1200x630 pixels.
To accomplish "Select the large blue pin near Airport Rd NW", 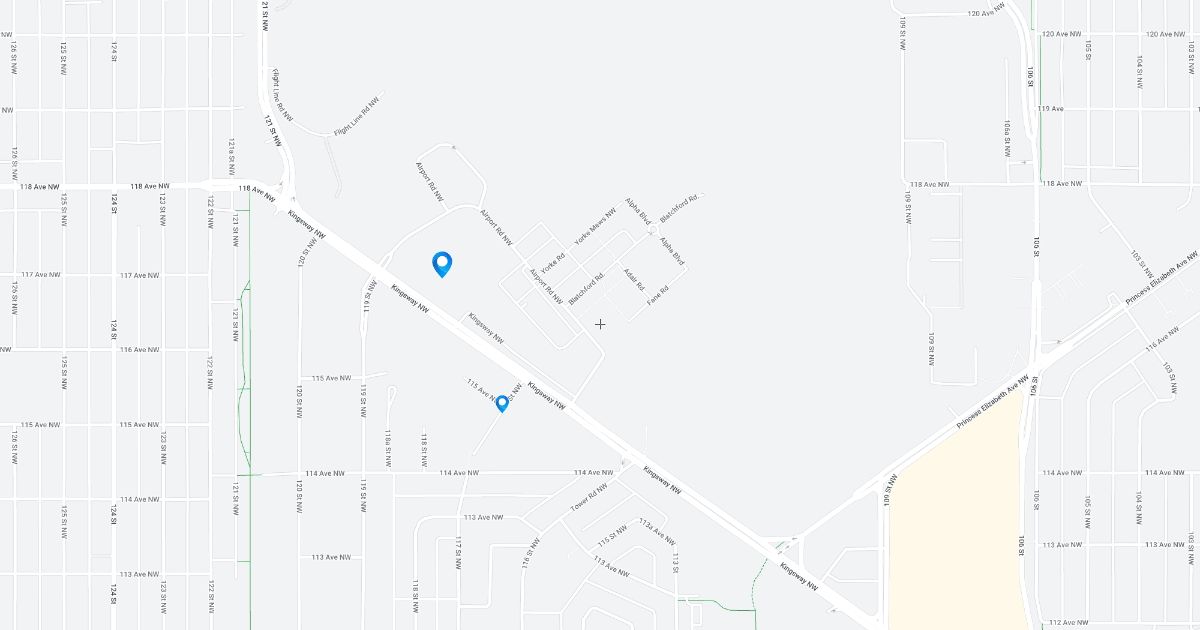I will (442, 264).
